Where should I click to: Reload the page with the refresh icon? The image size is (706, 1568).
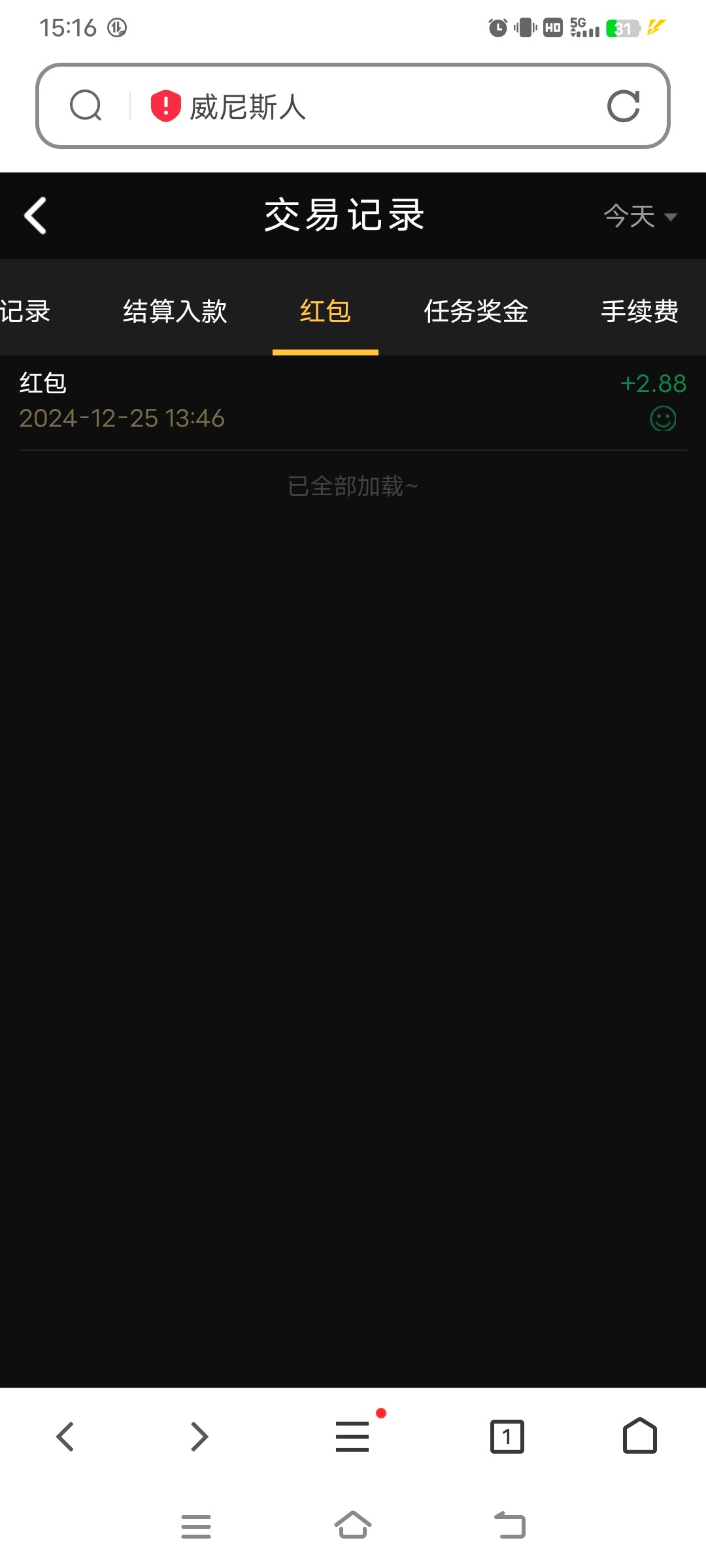pyautogui.click(x=623, y=106)
